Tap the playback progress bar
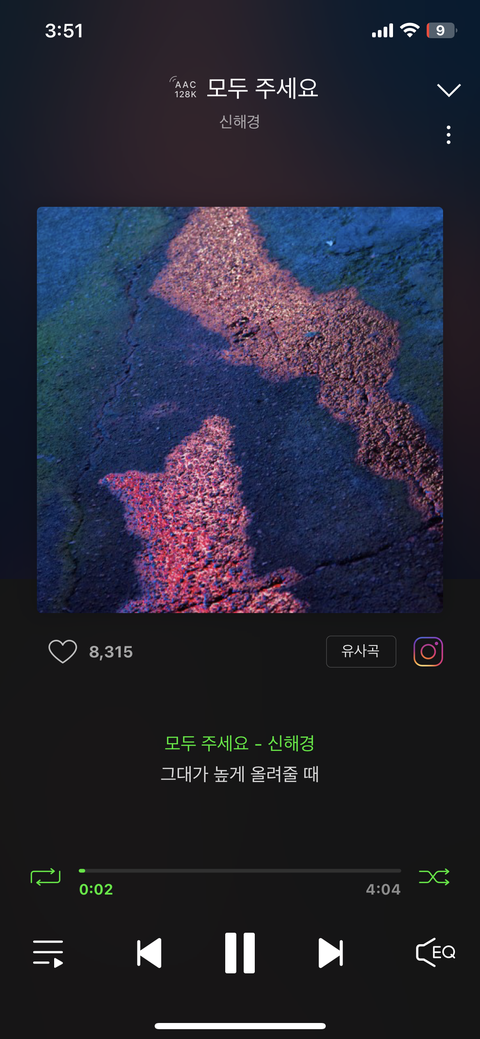 coord(240,871)
